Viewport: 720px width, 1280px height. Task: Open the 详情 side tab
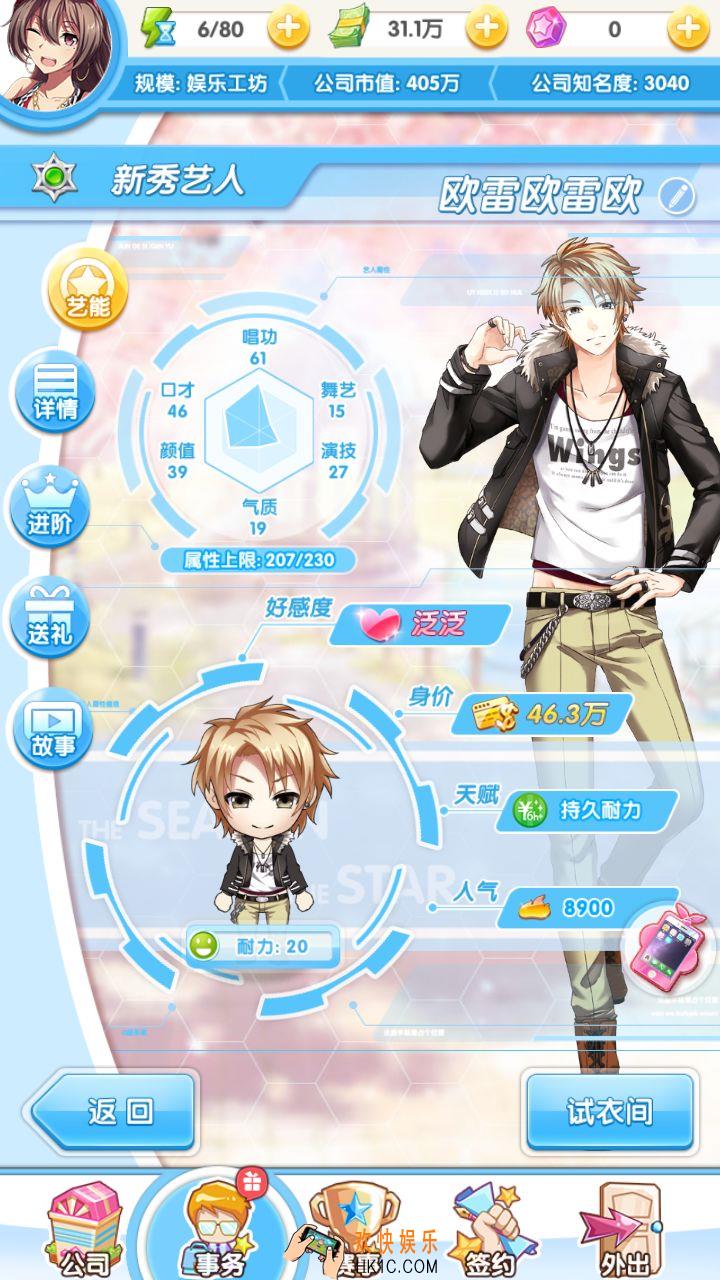55,392
